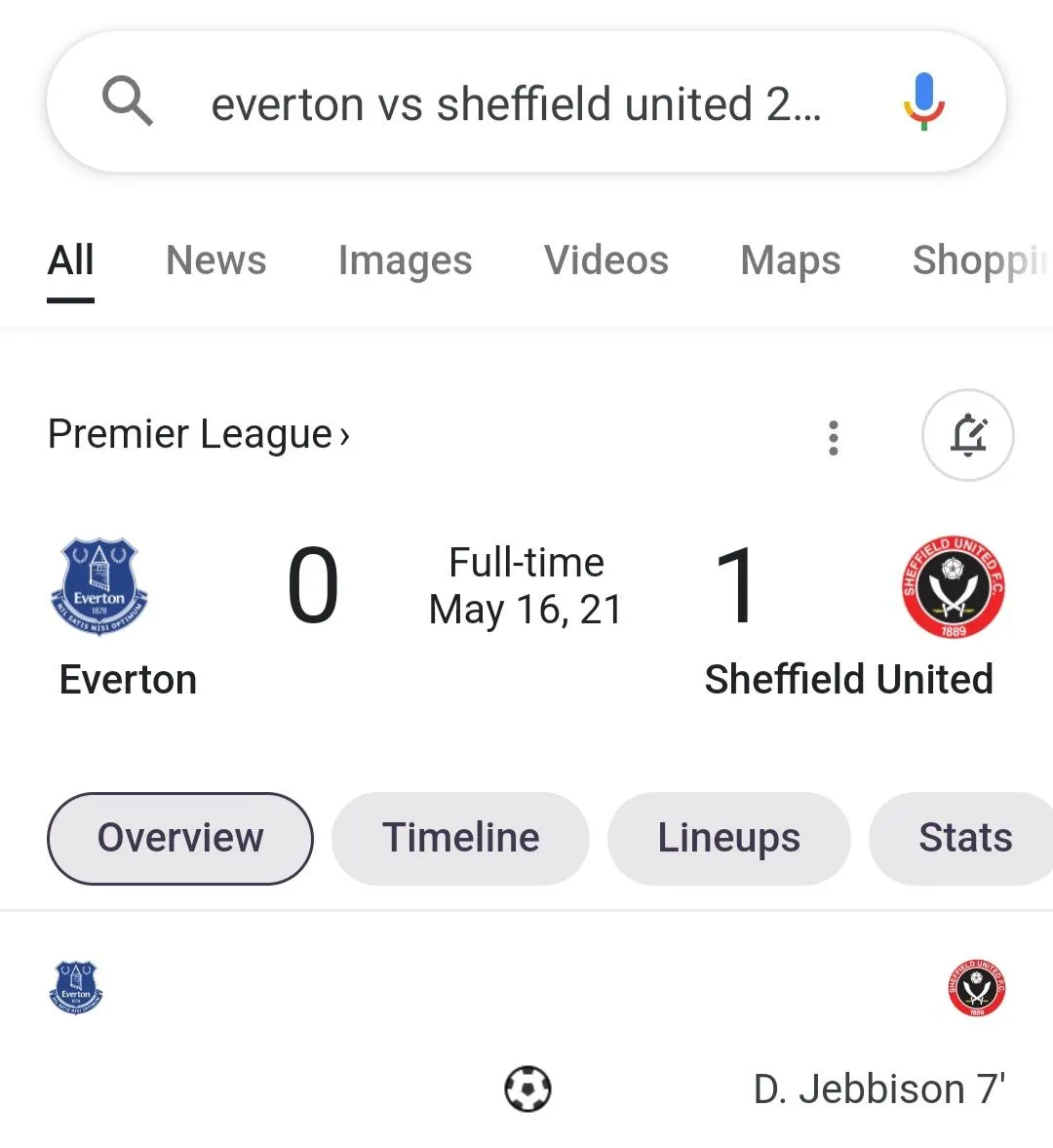
Task: Open the Premier League link
Action: point(198,435)
